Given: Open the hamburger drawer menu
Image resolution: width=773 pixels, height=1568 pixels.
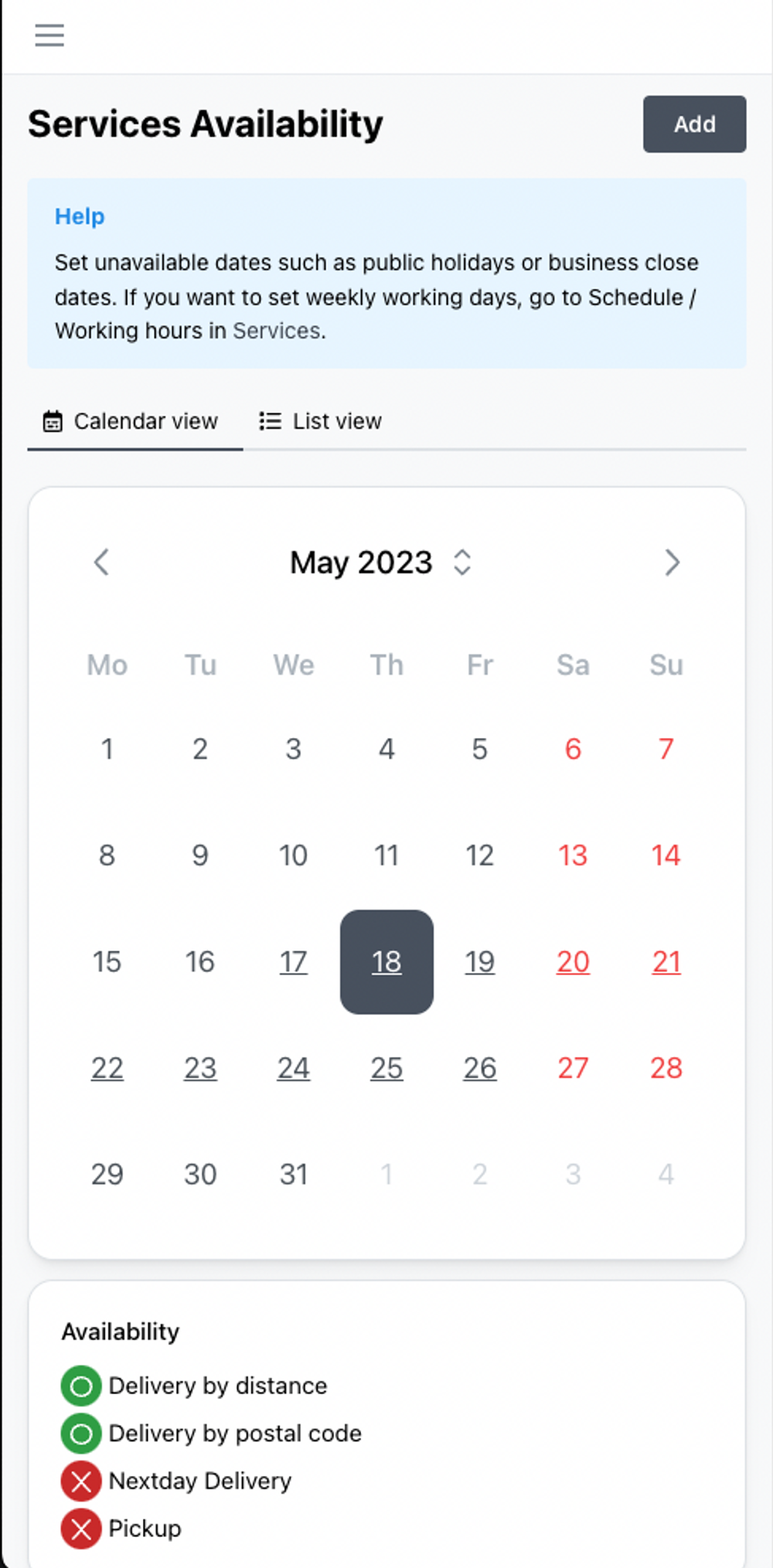Looking at the screenshot, I should pyautogui.click(x=49, y=36).
